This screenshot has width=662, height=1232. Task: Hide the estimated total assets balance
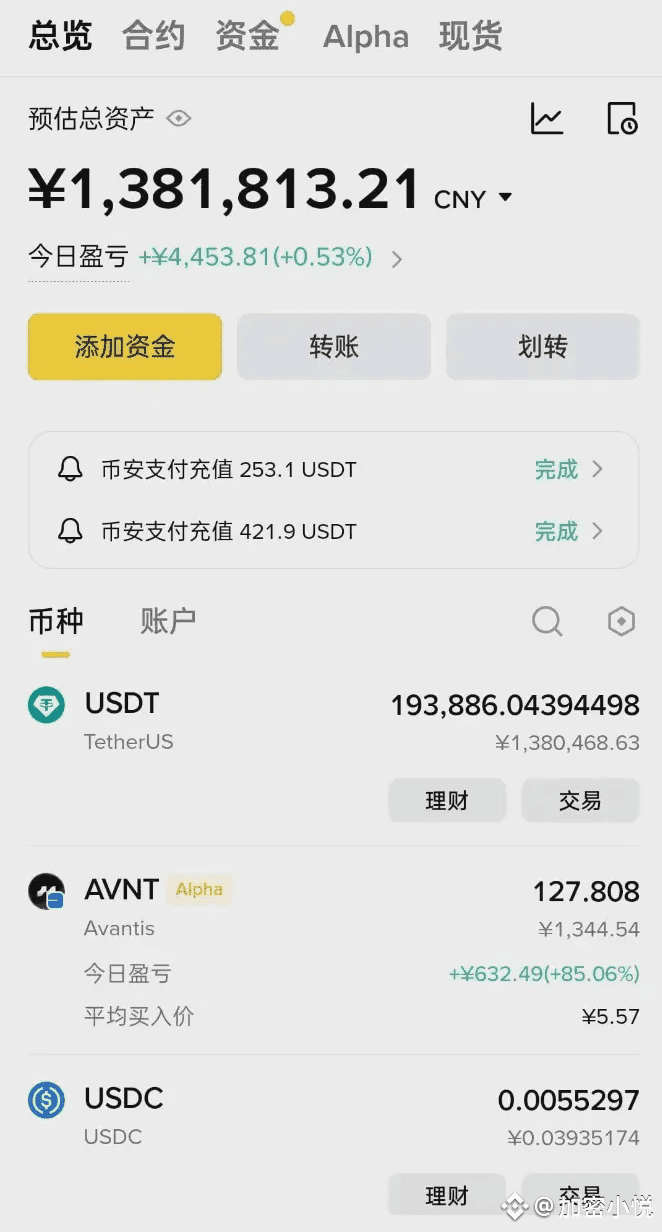(x=179, y=119)
